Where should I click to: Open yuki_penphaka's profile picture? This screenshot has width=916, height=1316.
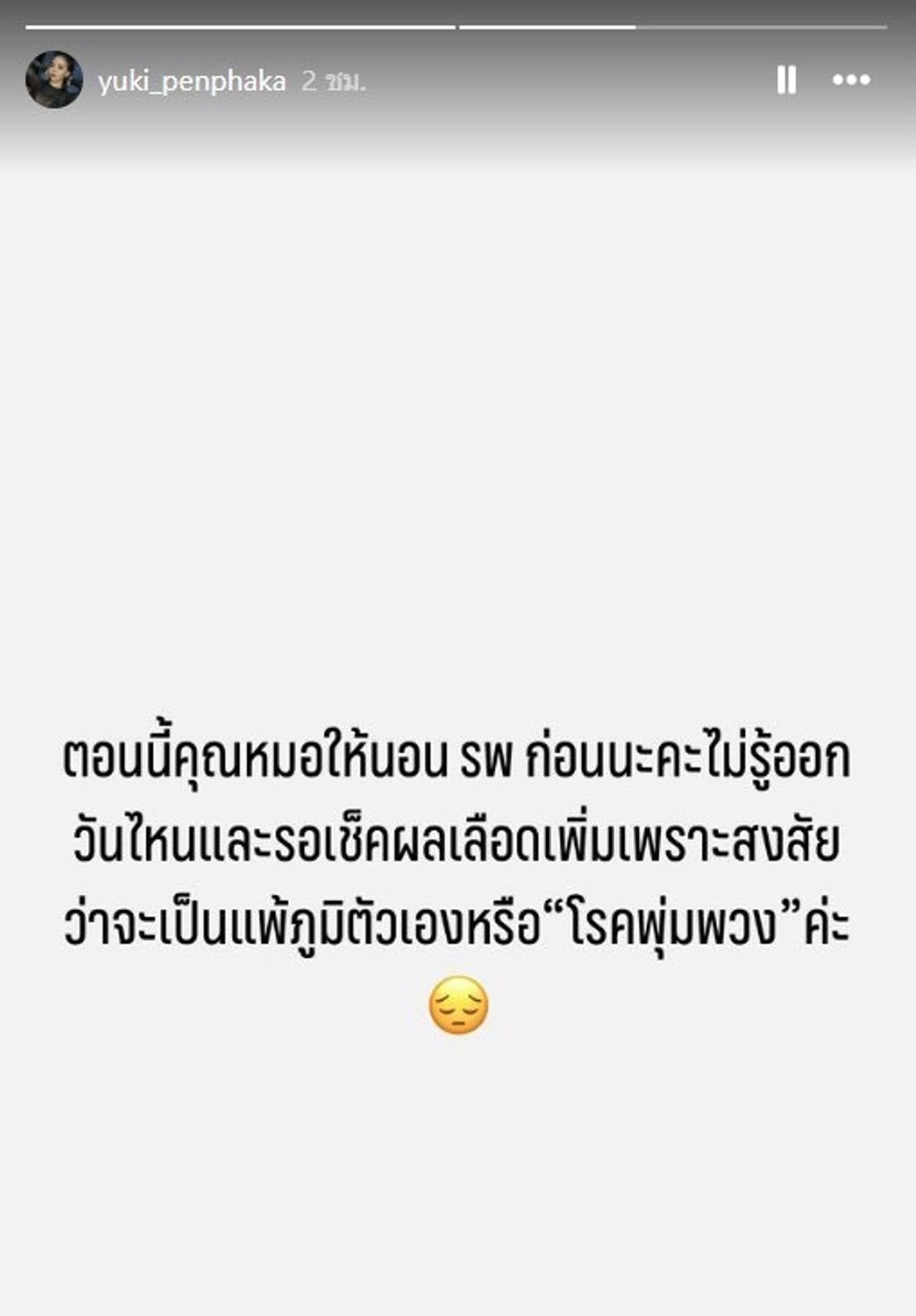(x=54, y=79)
